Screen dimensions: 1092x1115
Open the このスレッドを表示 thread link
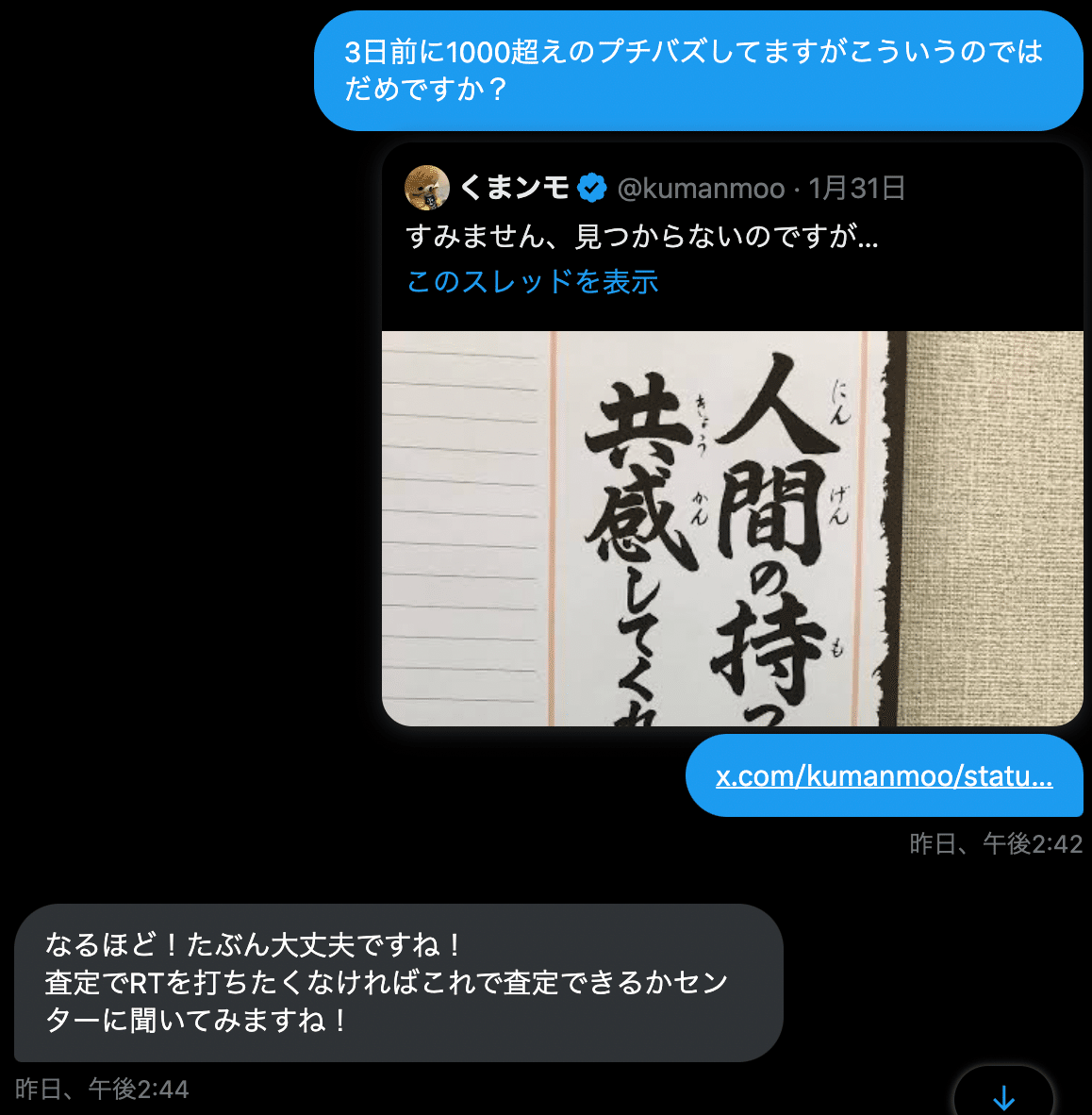coord(533,282)
